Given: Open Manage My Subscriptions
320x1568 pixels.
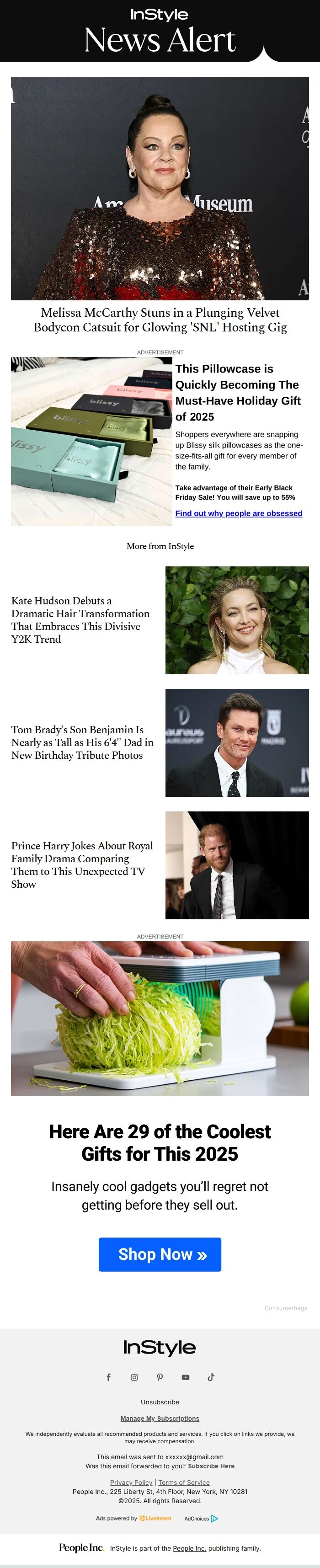Looking at the screenshot, I should [x=160, y=1418].
